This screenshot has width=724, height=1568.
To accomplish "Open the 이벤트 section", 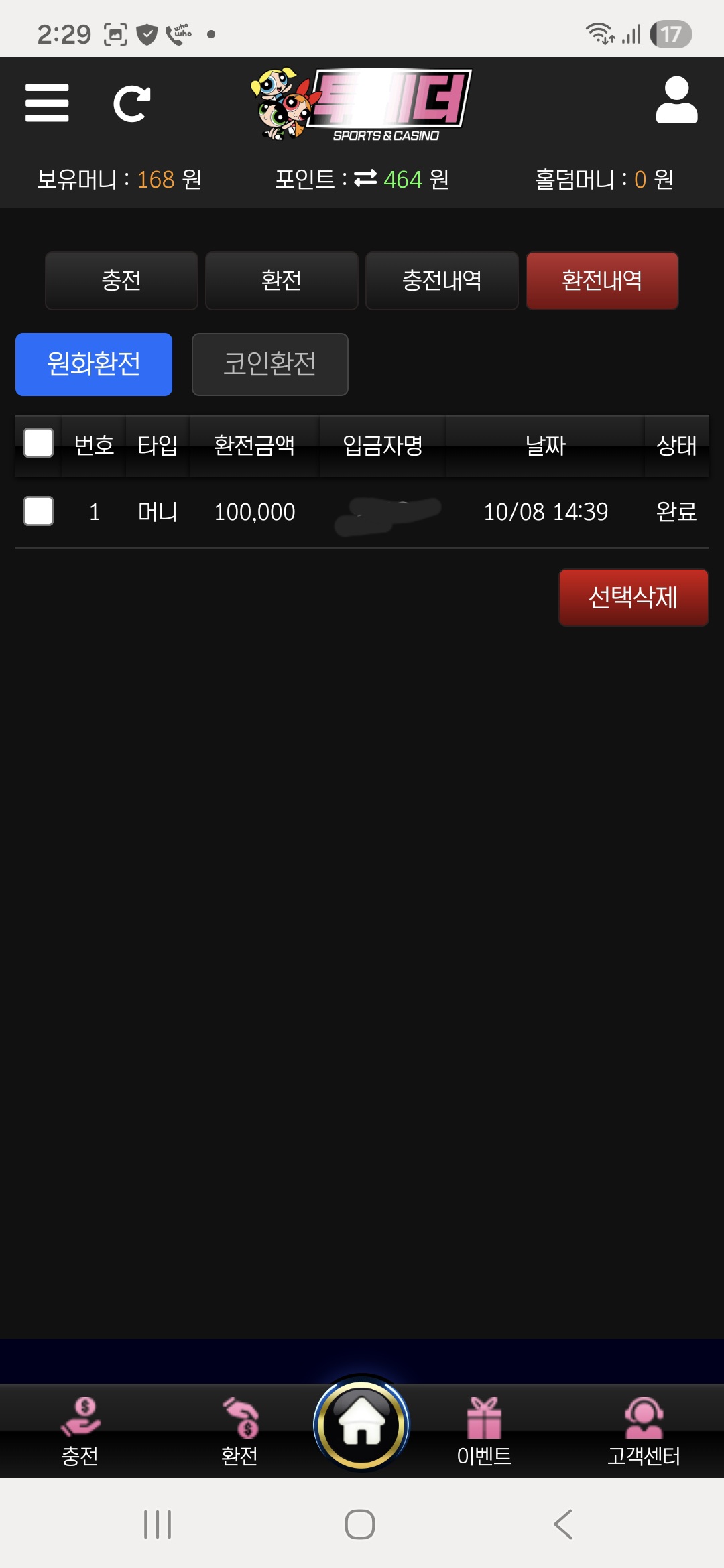I will 484,1431.
